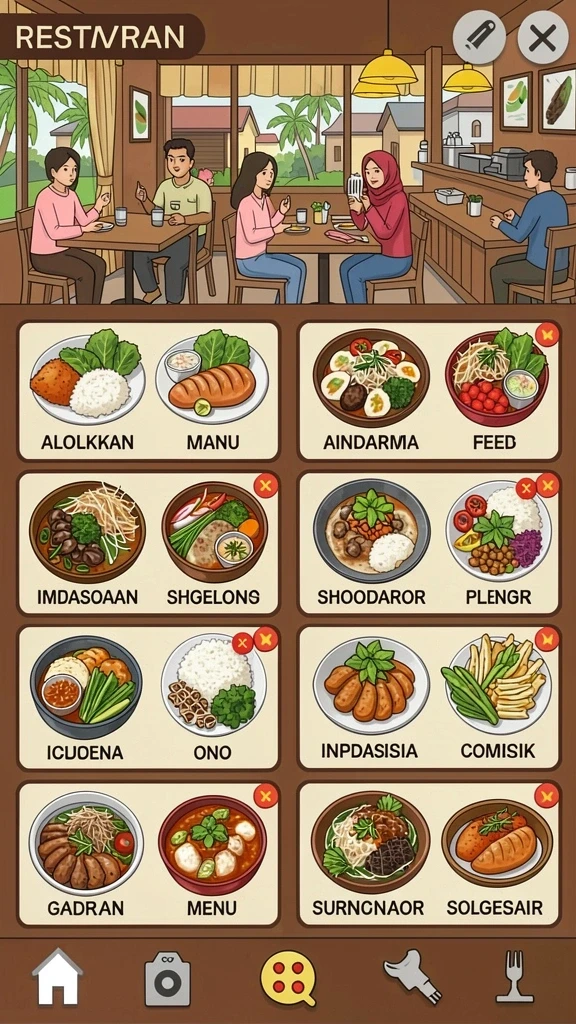Screen dimensions: 576x1024
Task: Close the restaurant screen with the X
Action: click(543, 38)
